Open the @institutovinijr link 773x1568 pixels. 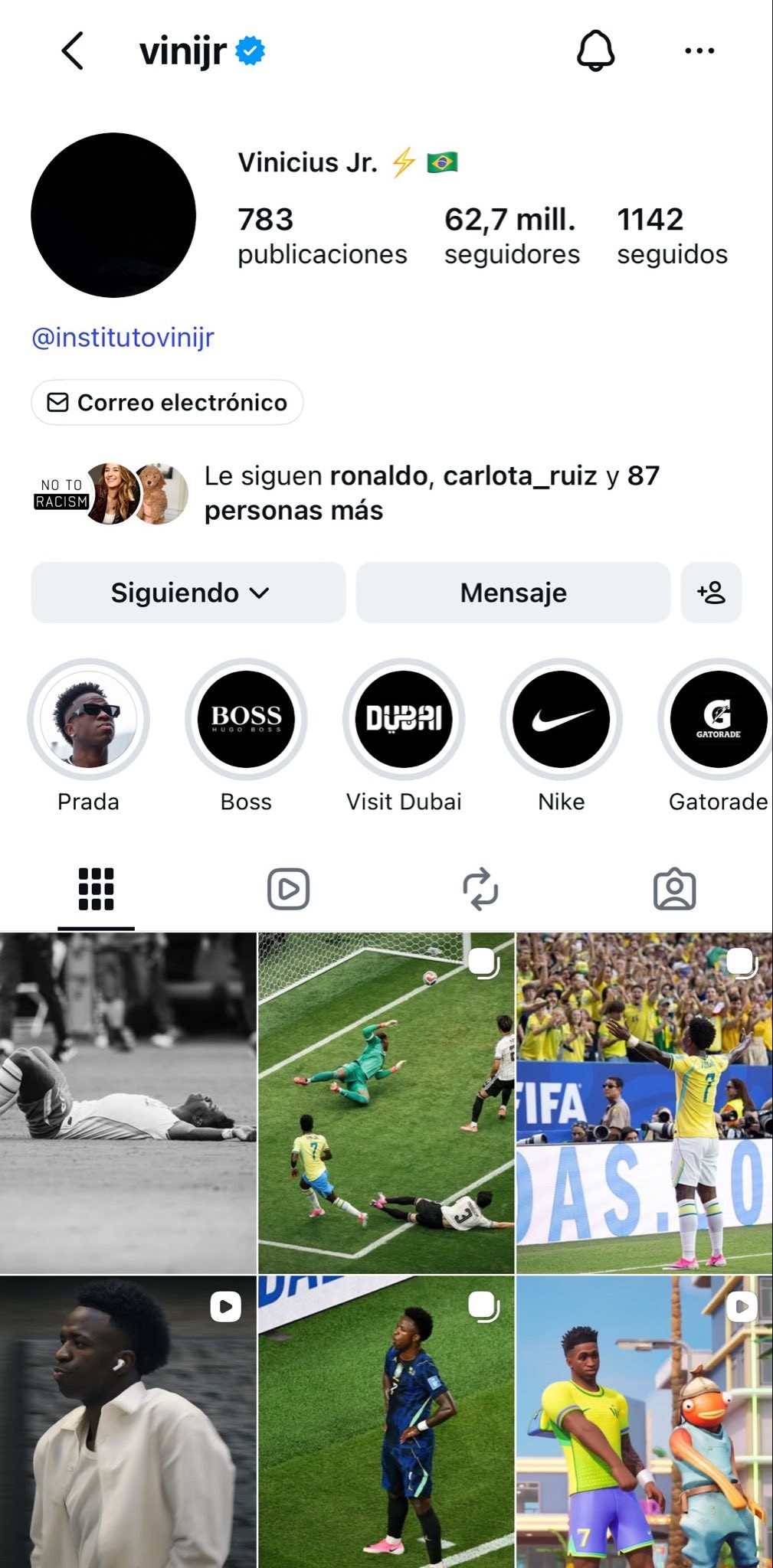click(123, 337)
